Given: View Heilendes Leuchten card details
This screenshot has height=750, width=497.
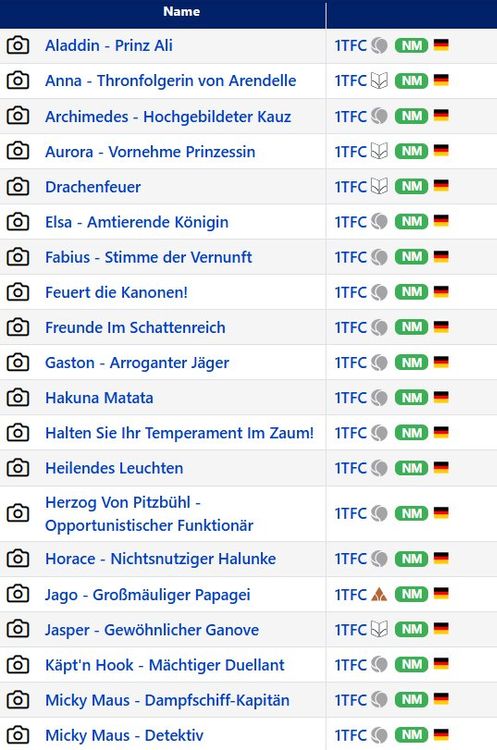Looking at the screenshot, I should click(x=114, y=468).
